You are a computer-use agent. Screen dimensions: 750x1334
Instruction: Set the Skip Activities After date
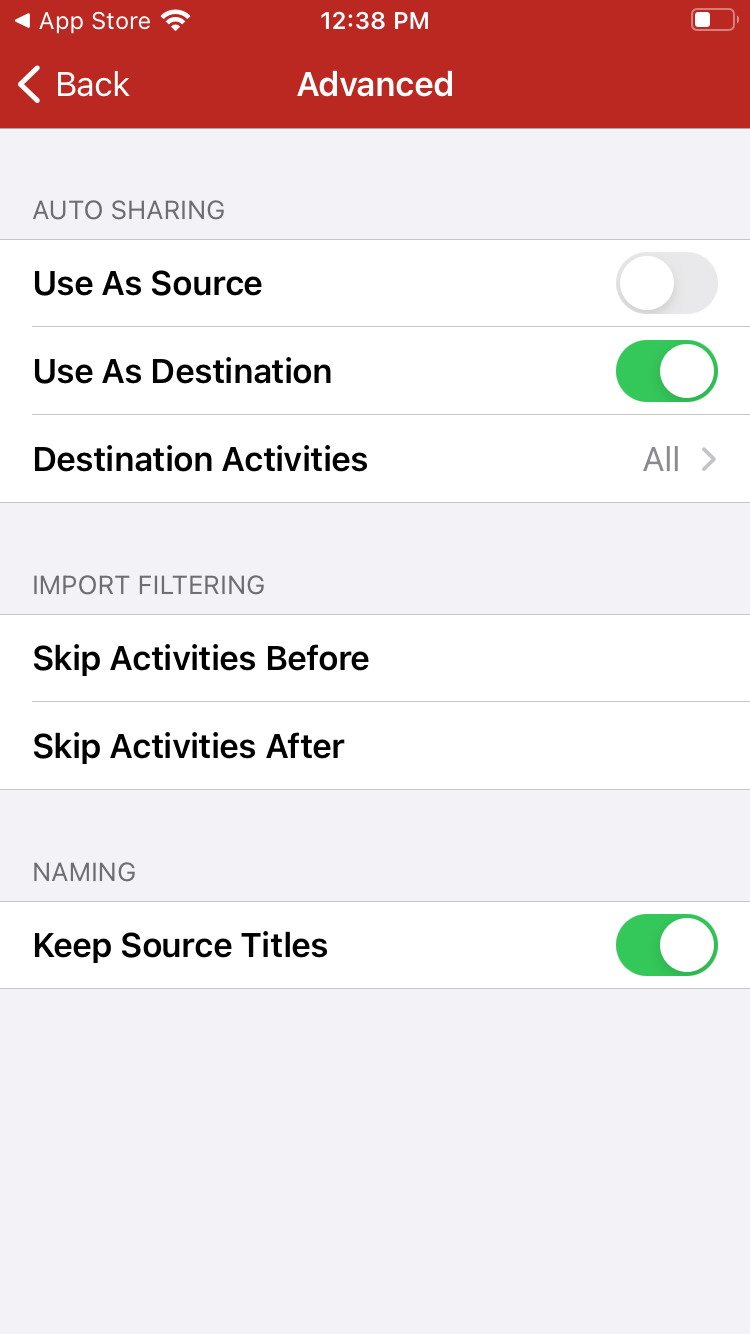375,746
